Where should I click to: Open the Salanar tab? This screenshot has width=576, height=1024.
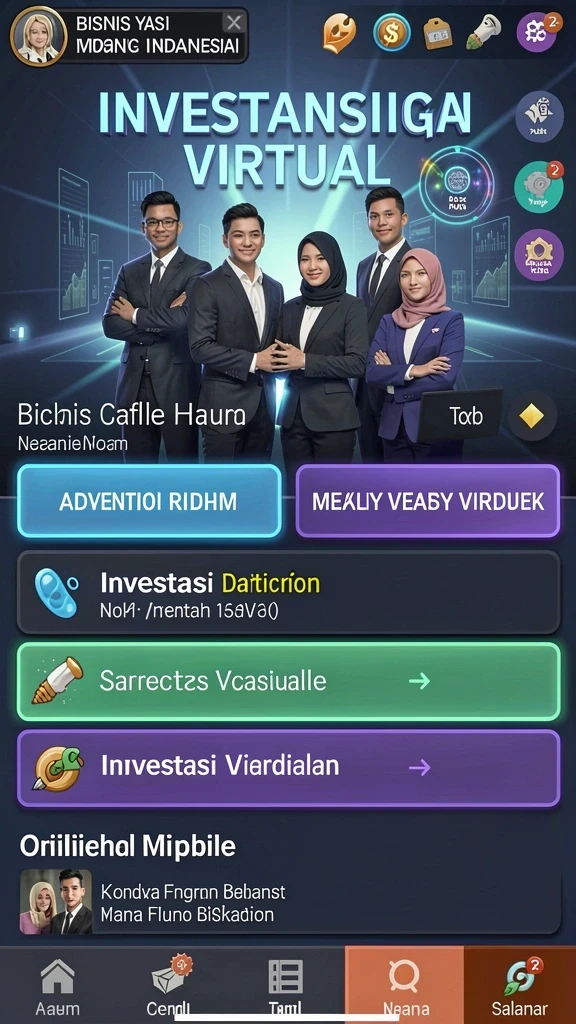(x=520, y=986)
